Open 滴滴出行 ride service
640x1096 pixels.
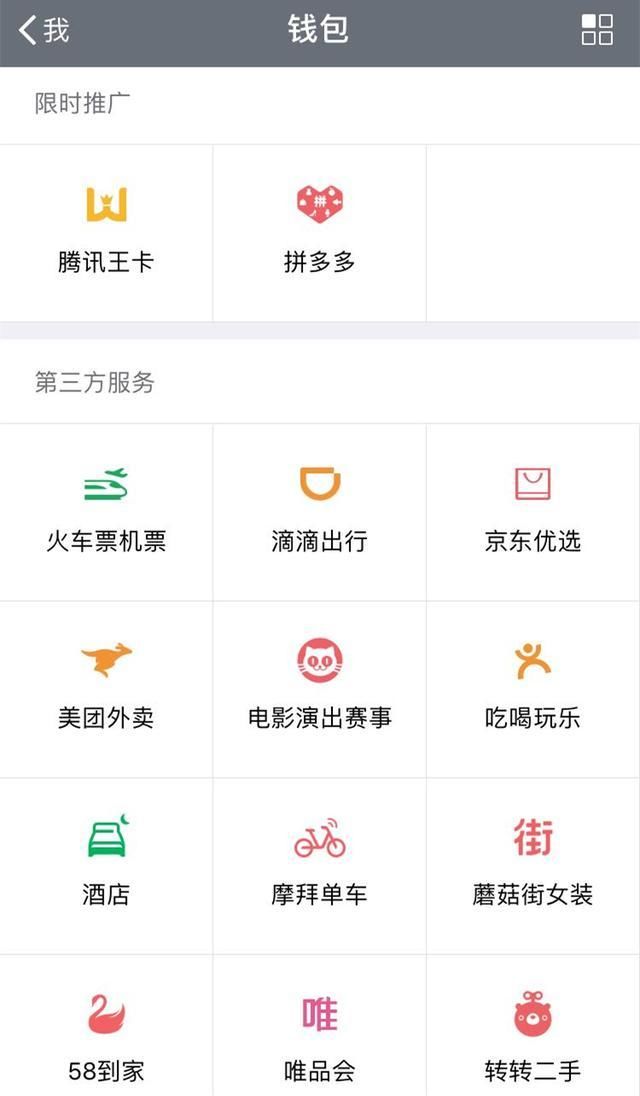pyautogui.click(x=320, y=511)
